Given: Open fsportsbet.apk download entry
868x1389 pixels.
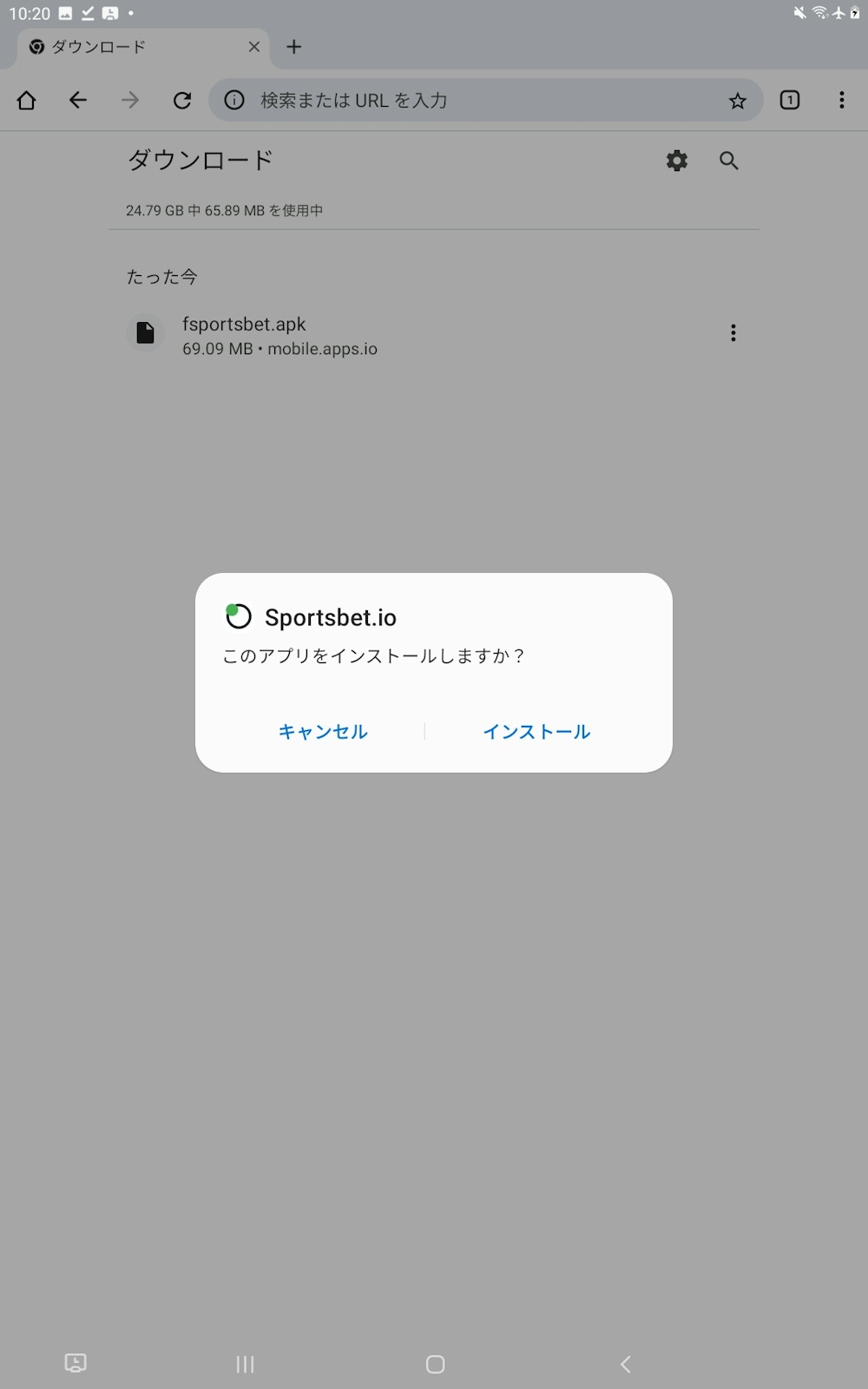Looking at the screenshot, I should coord(278,335).
